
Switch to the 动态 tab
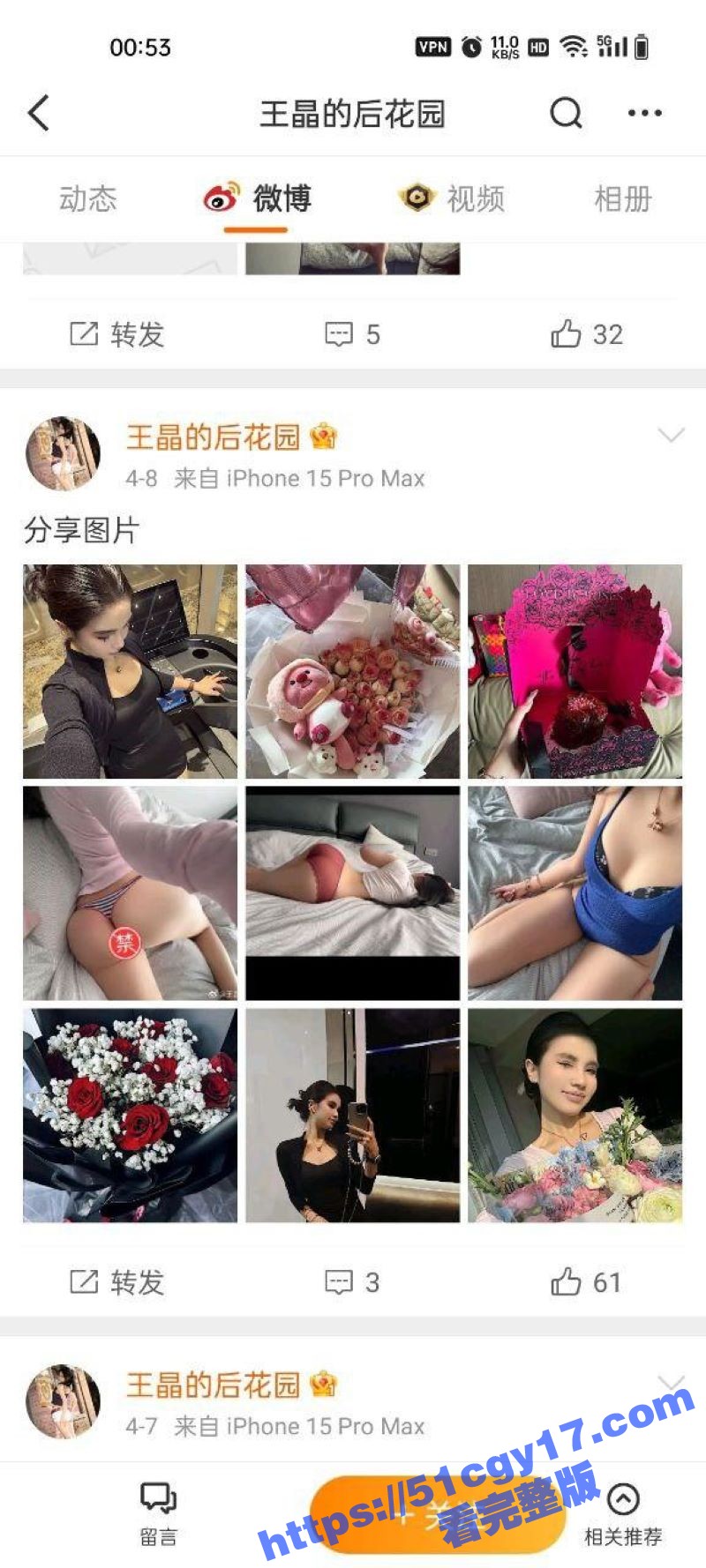pyautogui.click(x=87, y=199)
